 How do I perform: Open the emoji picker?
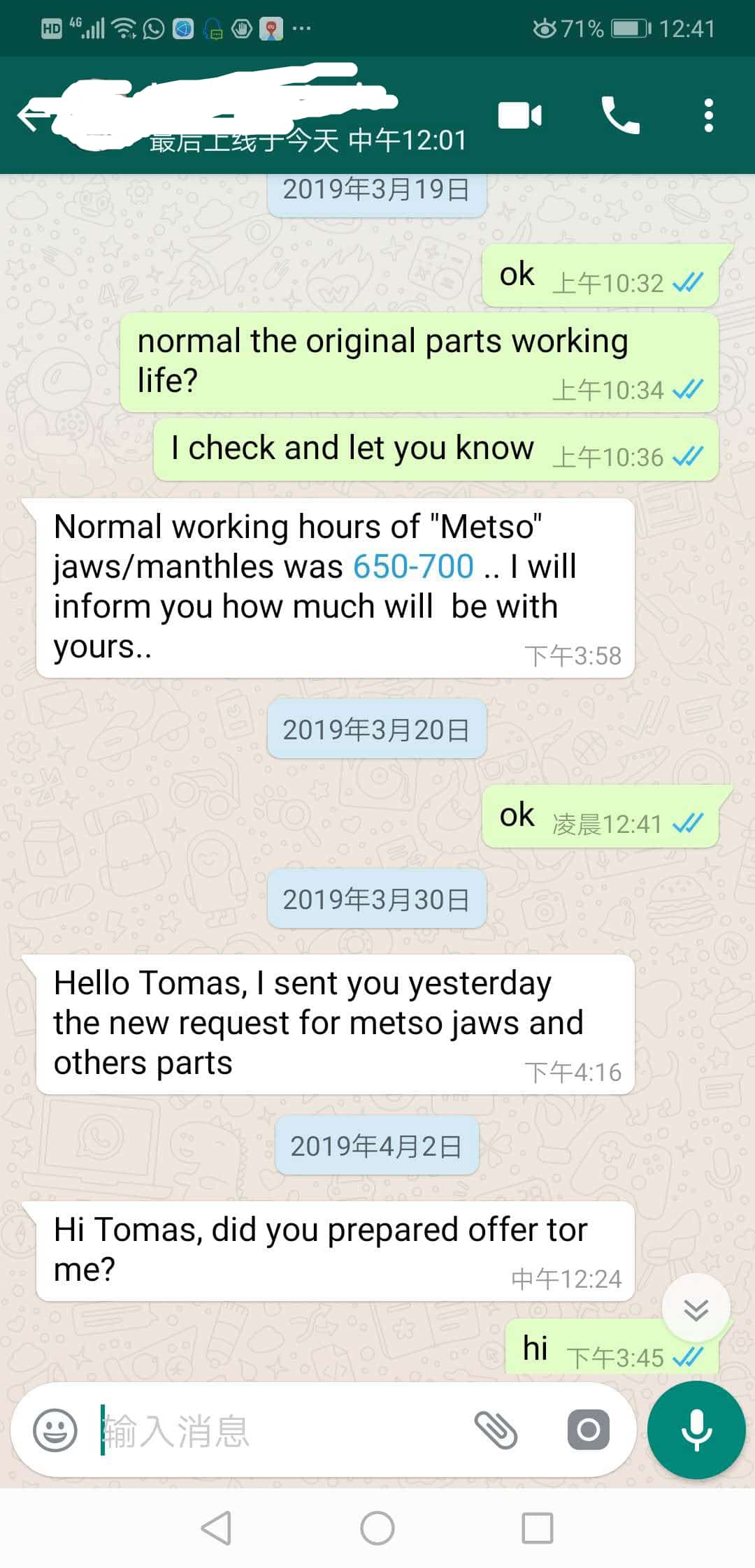click(55, 1430)
